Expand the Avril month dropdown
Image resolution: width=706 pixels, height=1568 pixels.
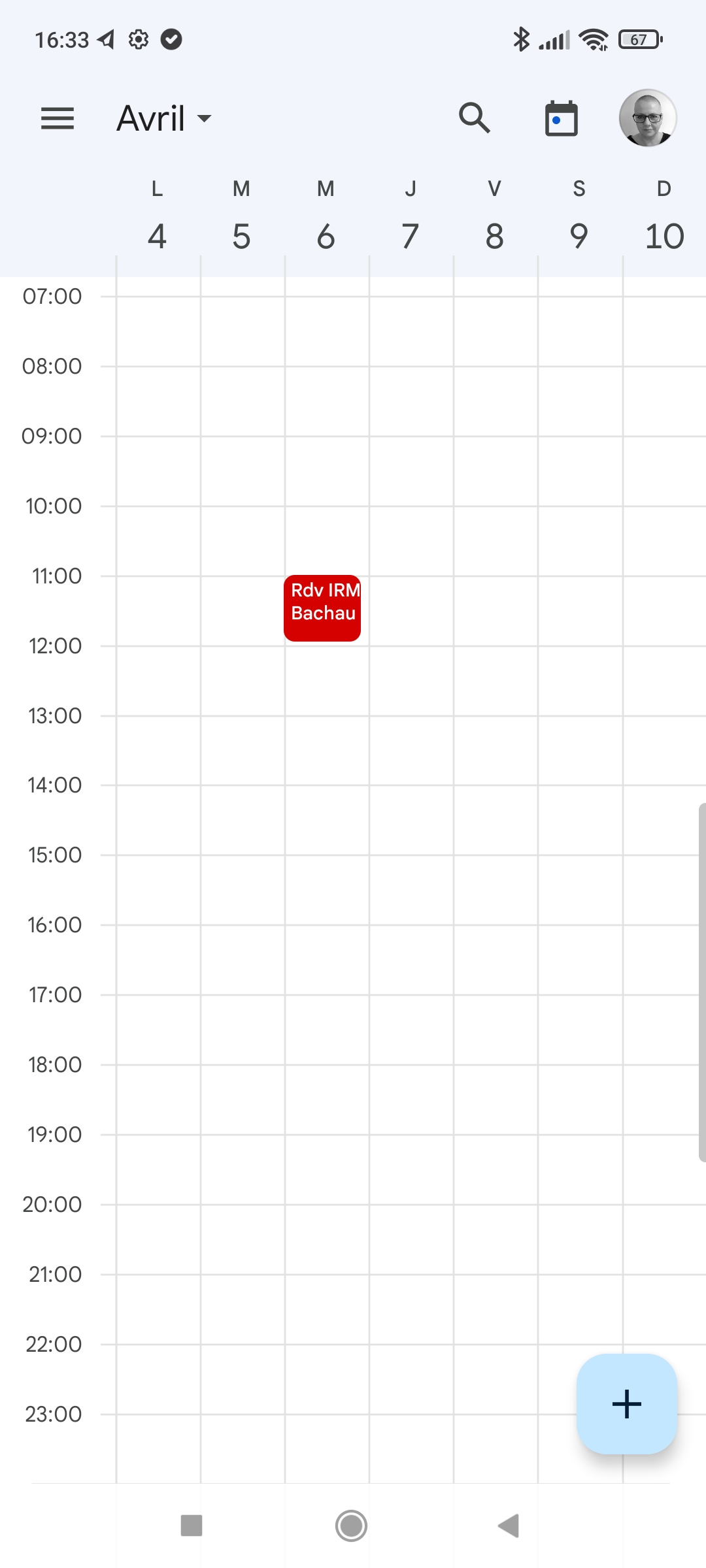(164, 119)
